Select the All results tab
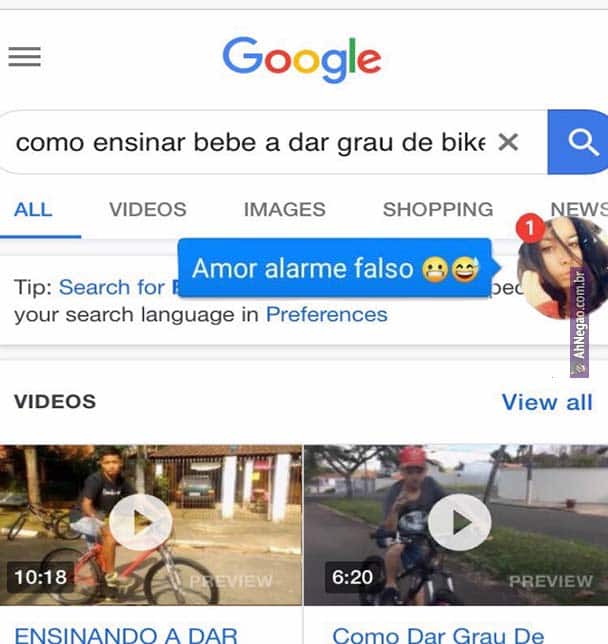 click(x=33, y=209)
